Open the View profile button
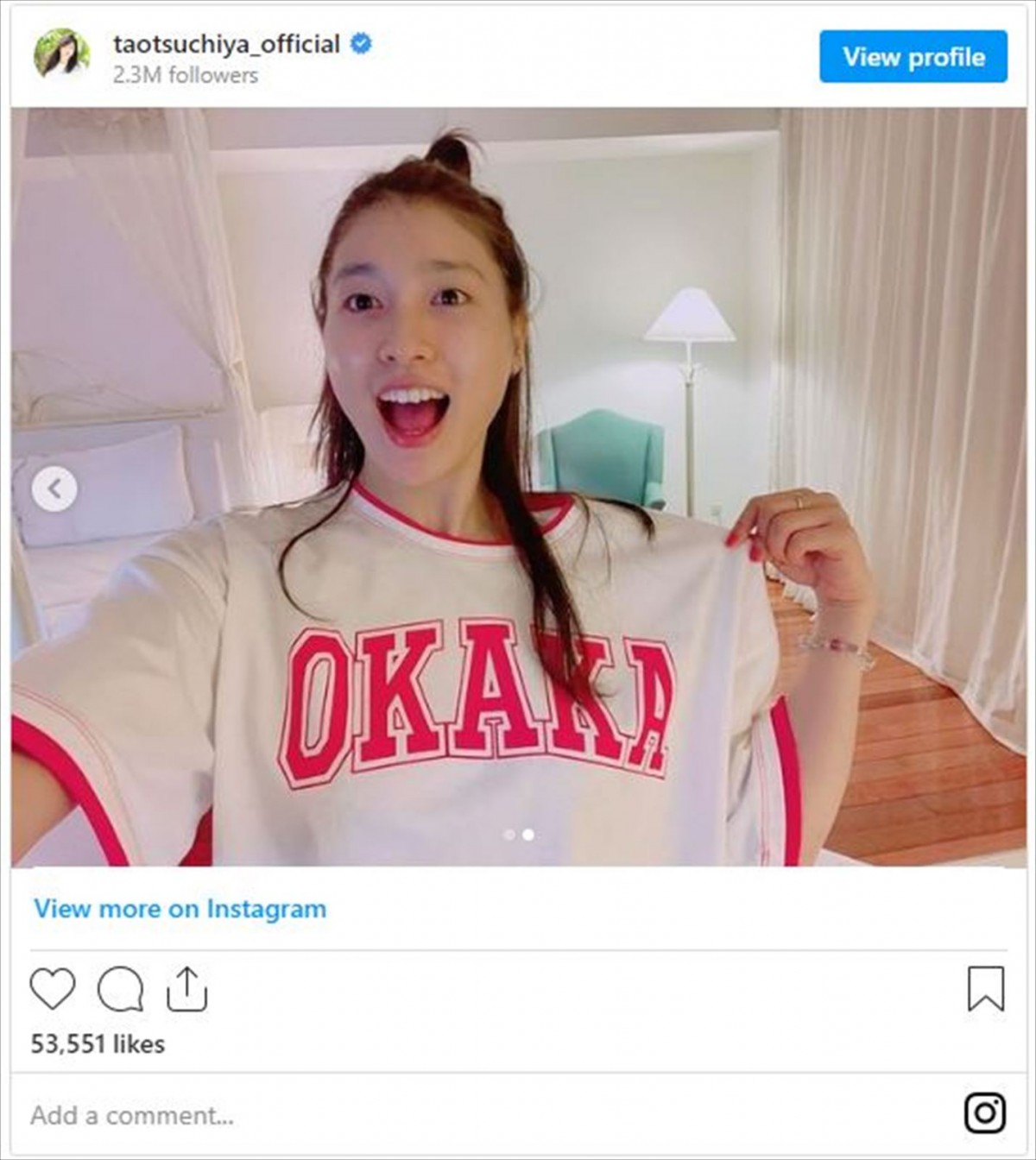Screen dimensions: 1036x1160 pyautogui.click(x=913, y=57)
